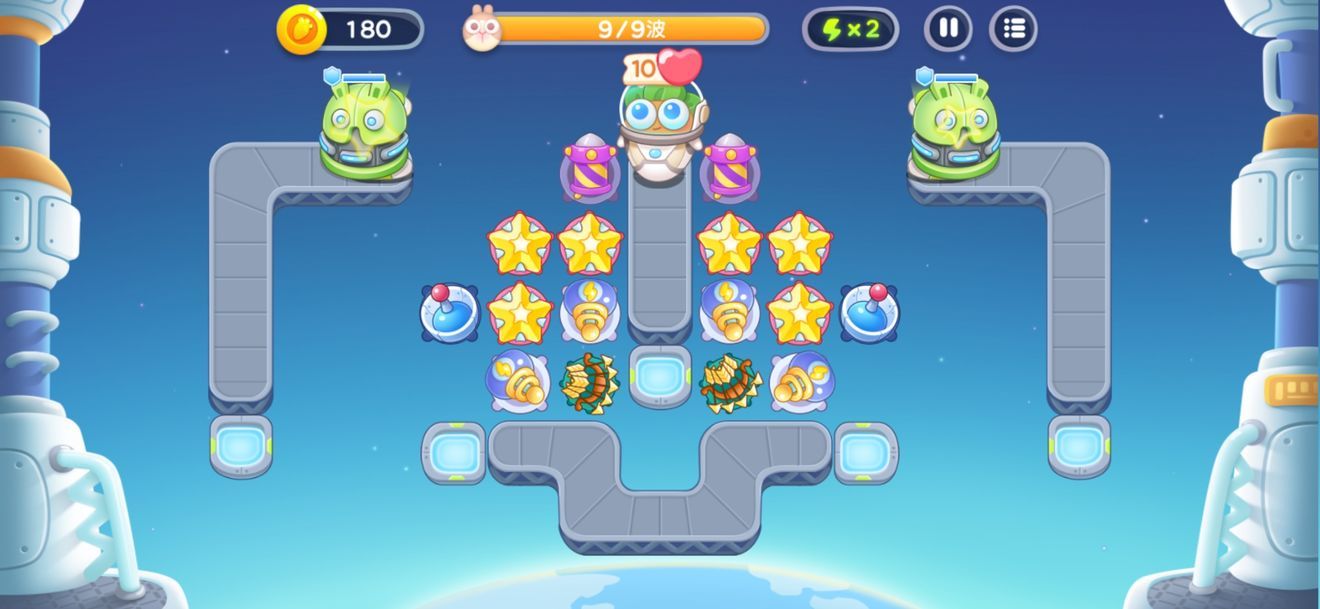Select the left green spiky tower

click(589, 382)
